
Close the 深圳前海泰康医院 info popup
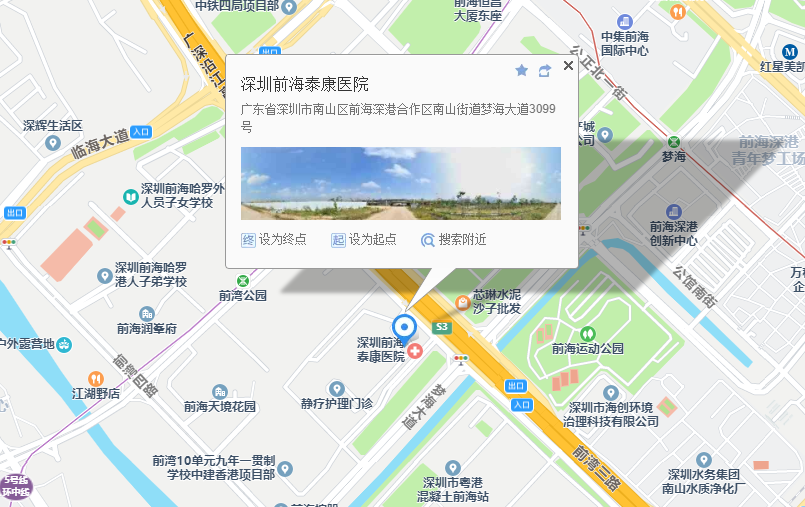(x=568, y=66)
